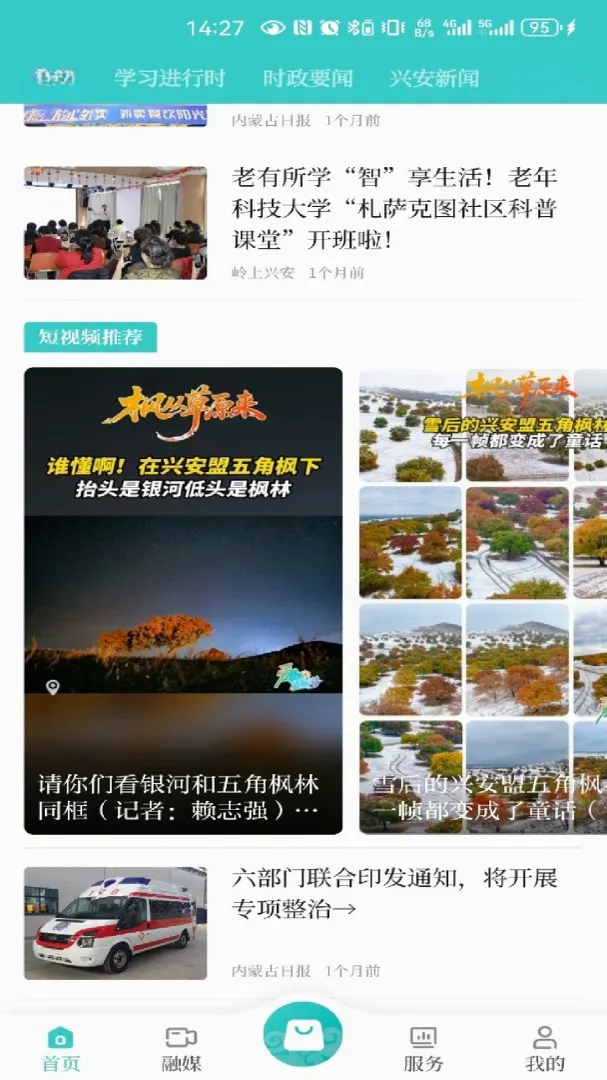Image resolution: width=607 pixels, height=1080 pixels.
Task: Go to the 首页 tab
Action: [x=61, y=1049]
